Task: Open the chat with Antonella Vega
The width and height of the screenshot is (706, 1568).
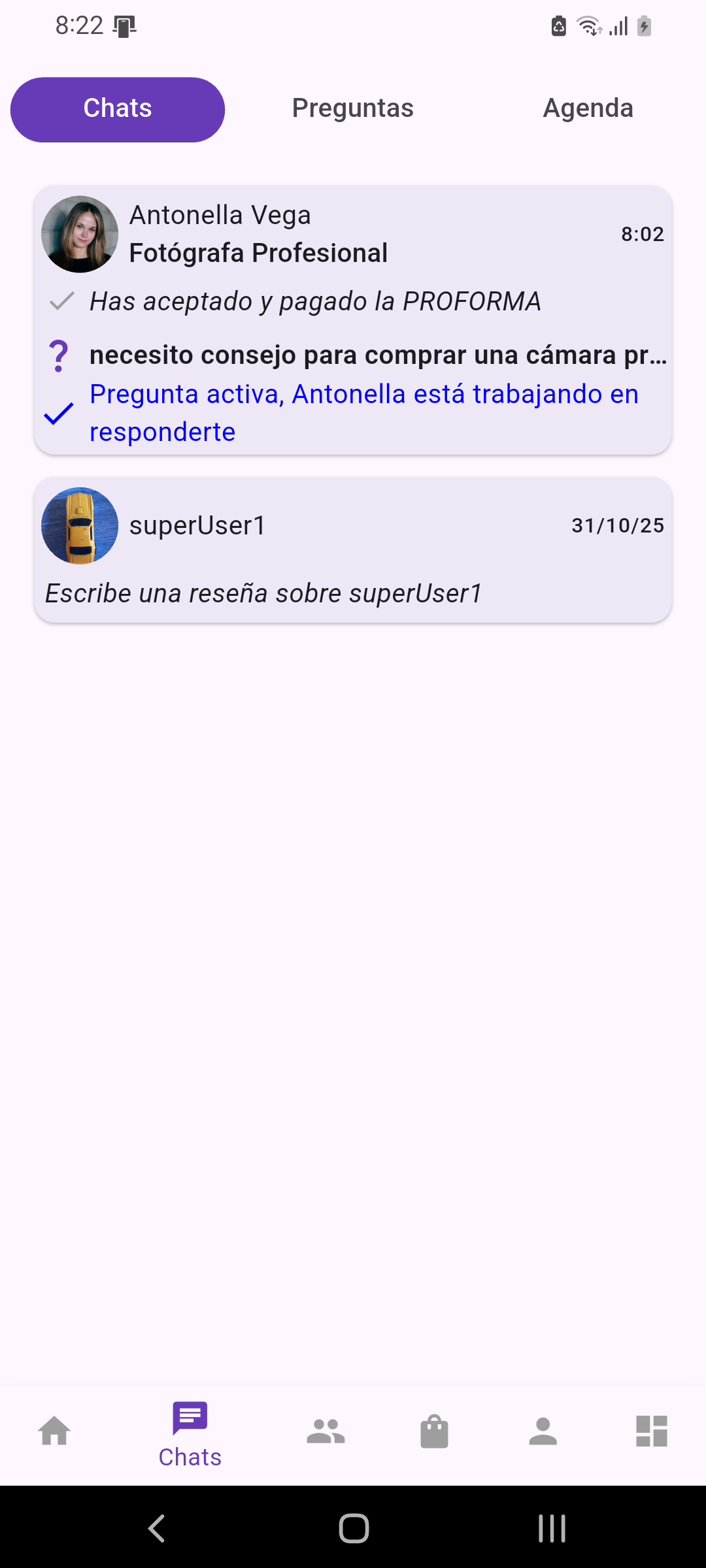Action: click(352, 320)
